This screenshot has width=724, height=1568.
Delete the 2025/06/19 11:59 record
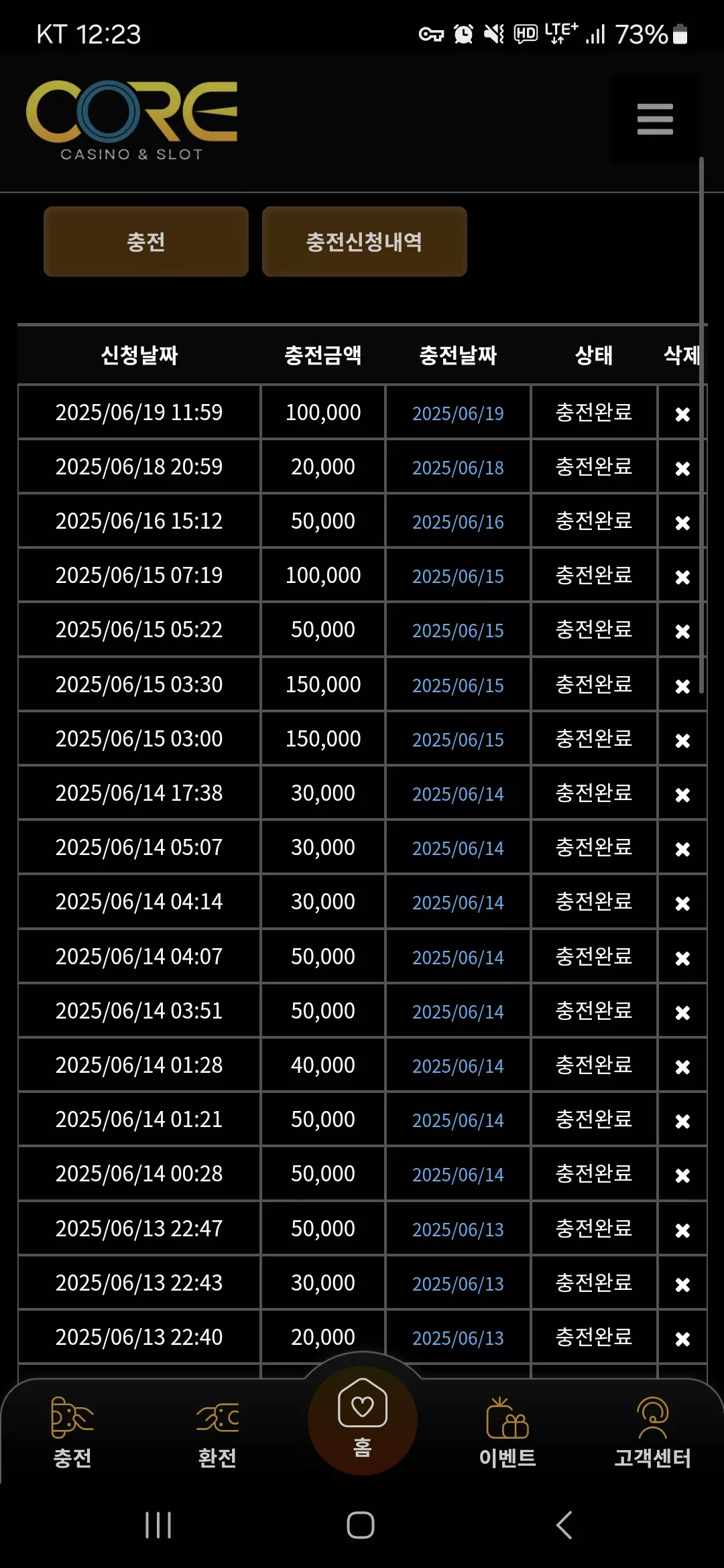[x=682, y=414]
